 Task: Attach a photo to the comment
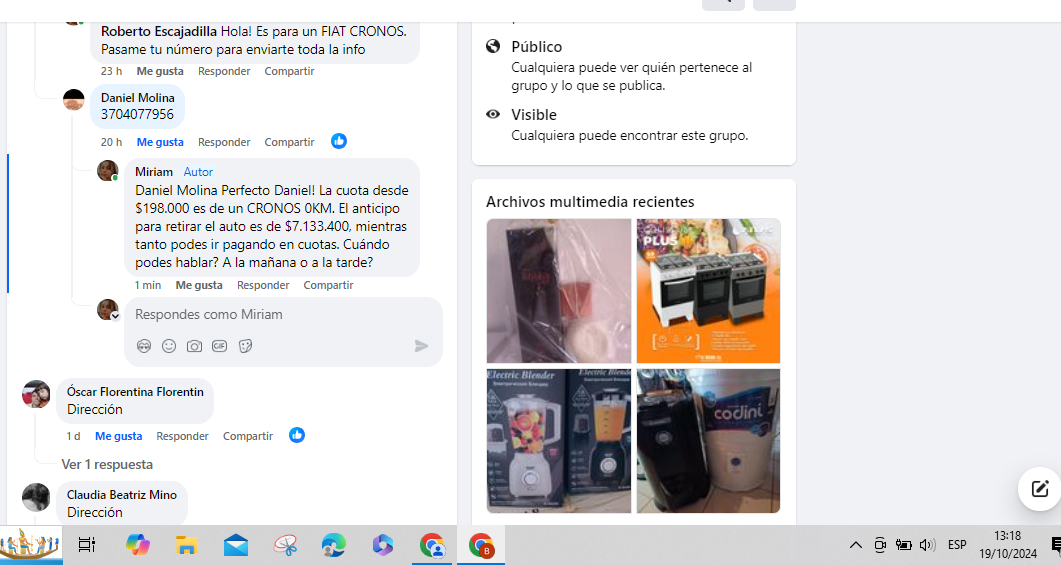(194, 346)
